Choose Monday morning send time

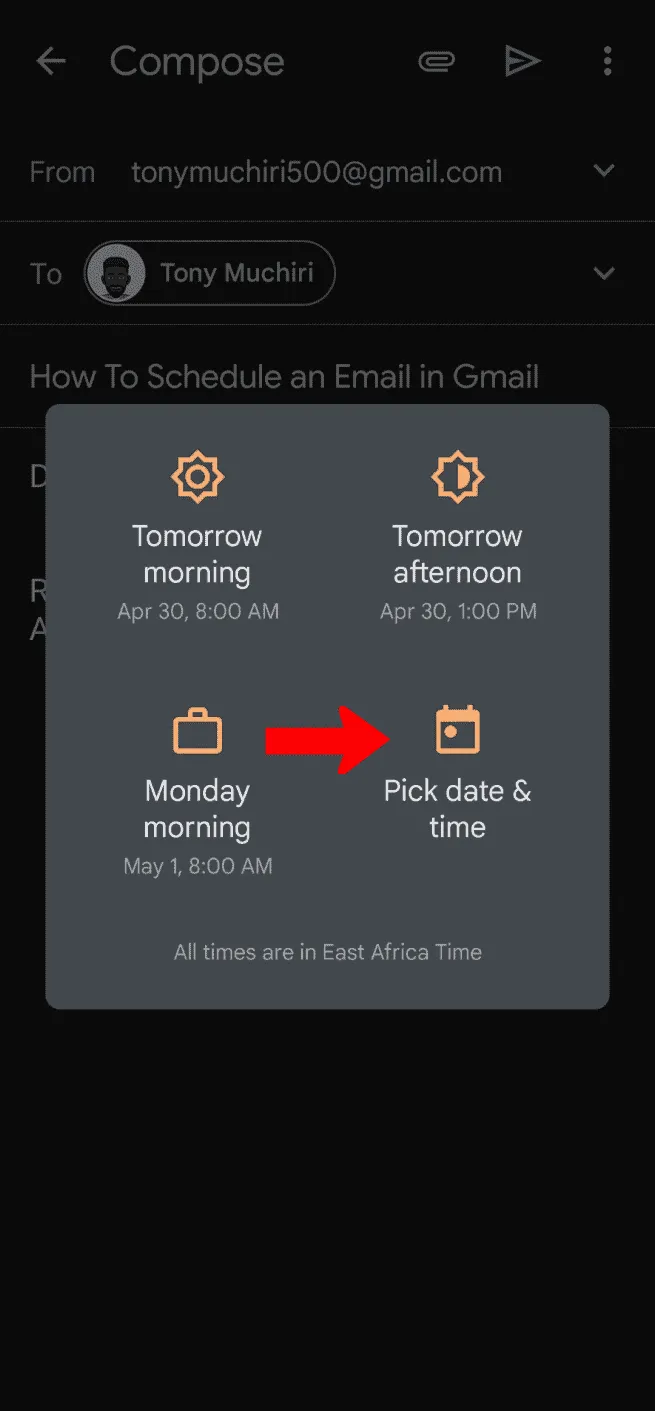[197, 790]
